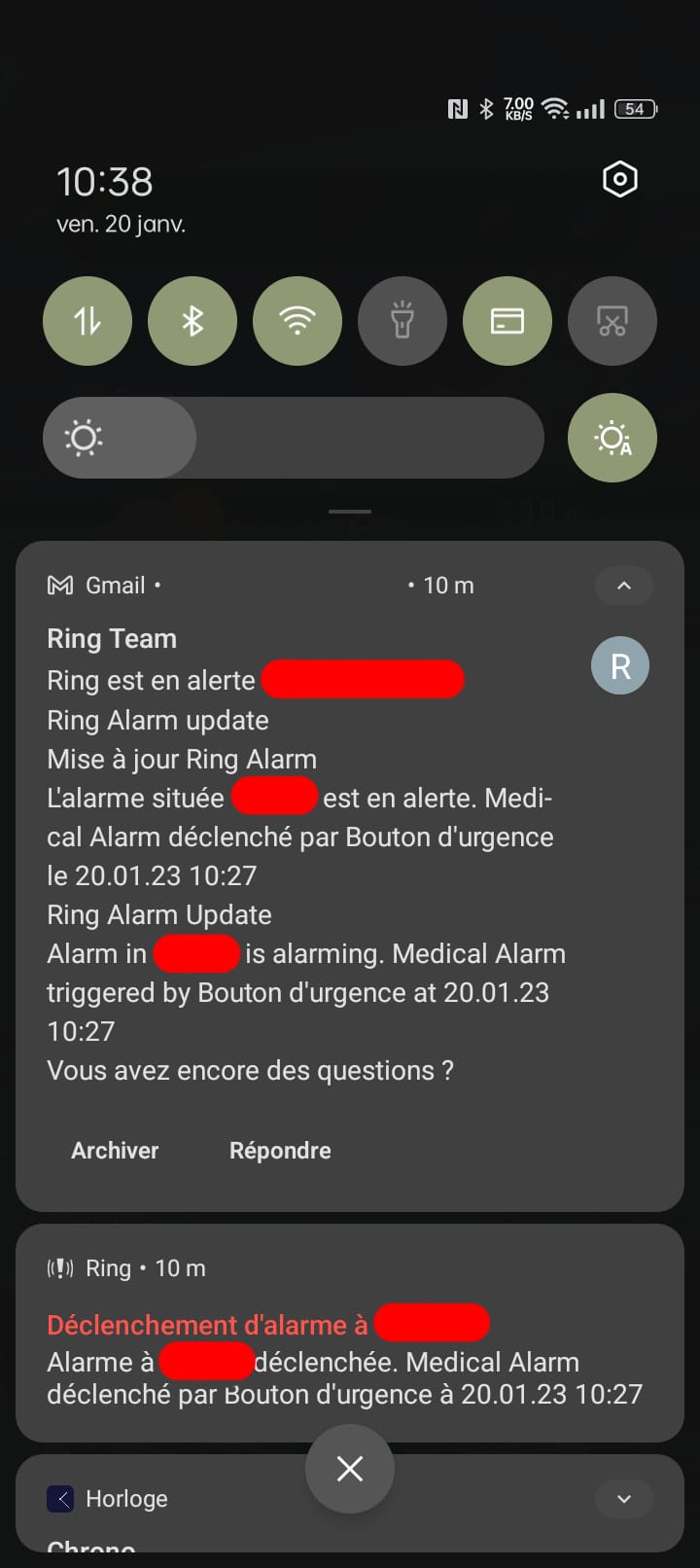Clear all notifications with the X button

(x=350, y=1468)
